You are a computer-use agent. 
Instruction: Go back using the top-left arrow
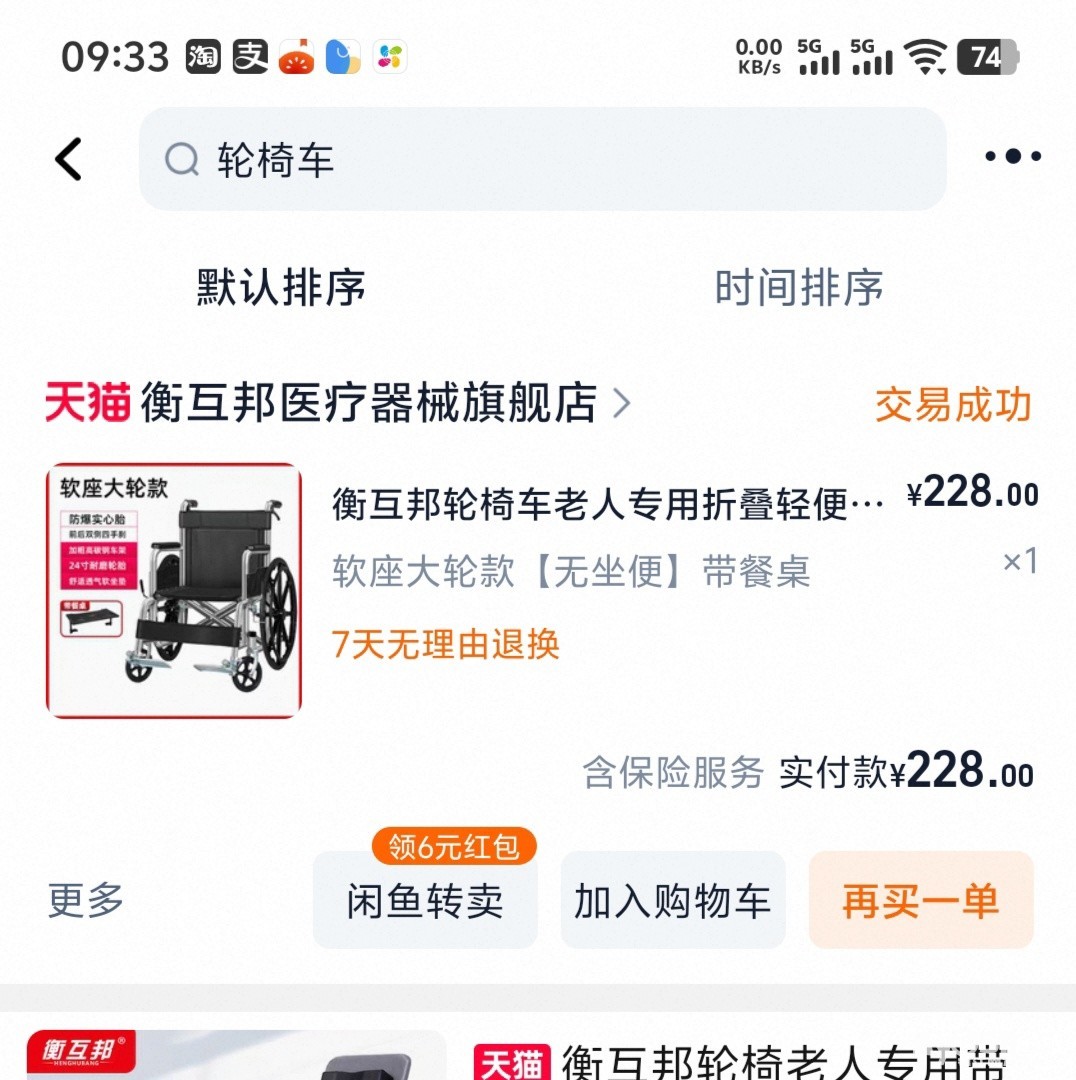(68, 159)
